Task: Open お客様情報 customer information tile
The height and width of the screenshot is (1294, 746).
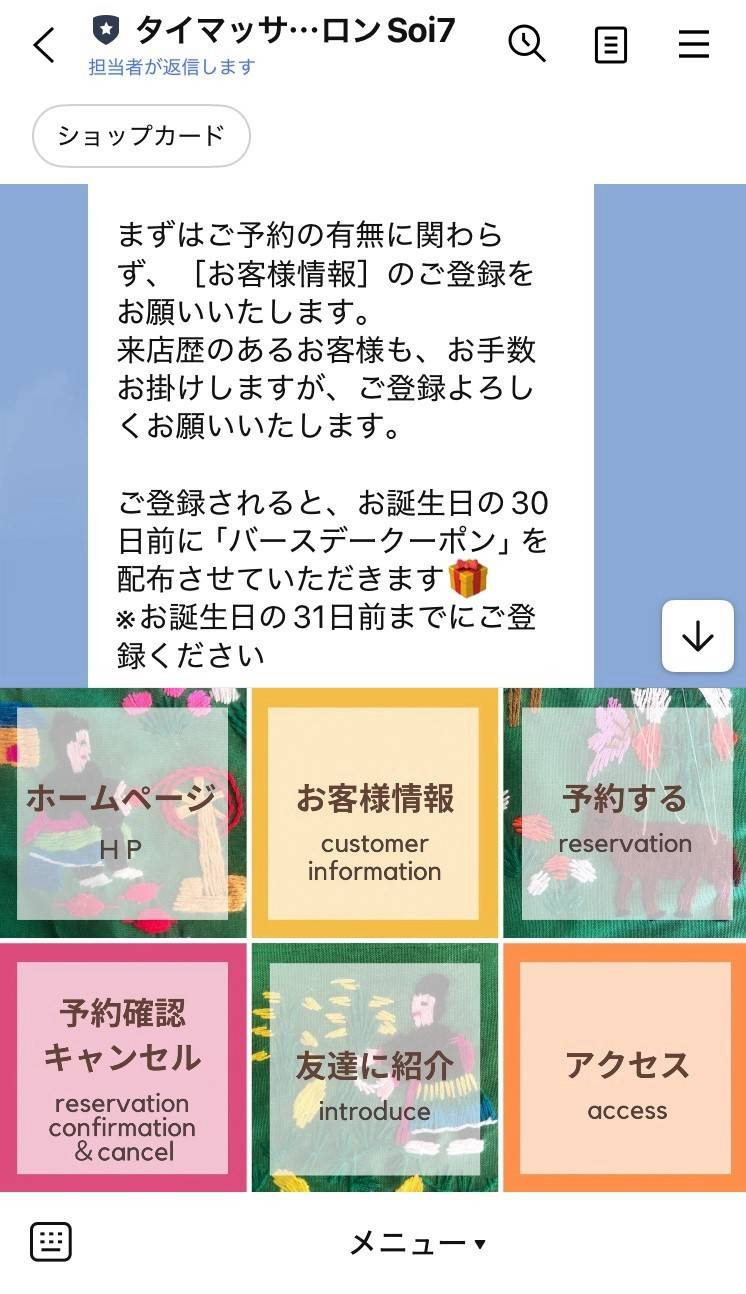Action: tap(374, 813)
